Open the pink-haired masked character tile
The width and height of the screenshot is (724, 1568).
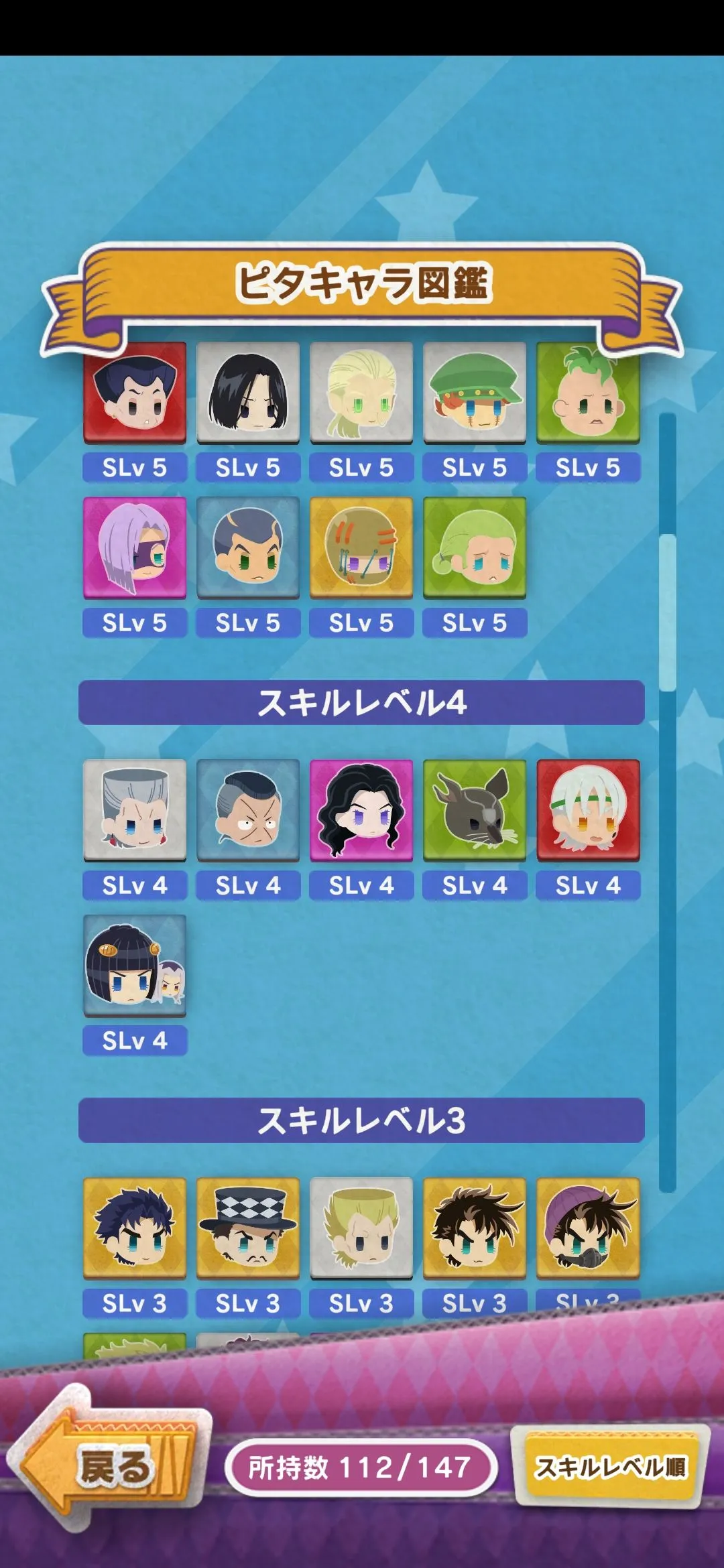[134, 548]
